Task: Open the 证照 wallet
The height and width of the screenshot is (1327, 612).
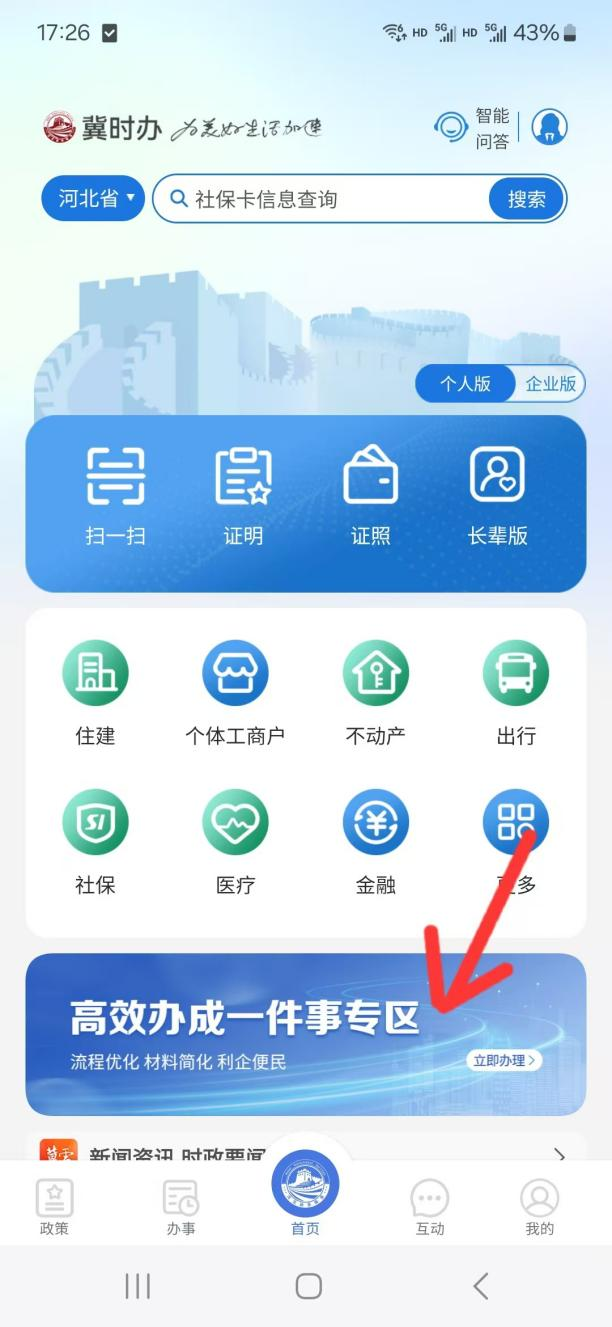Action: point(371,496)
